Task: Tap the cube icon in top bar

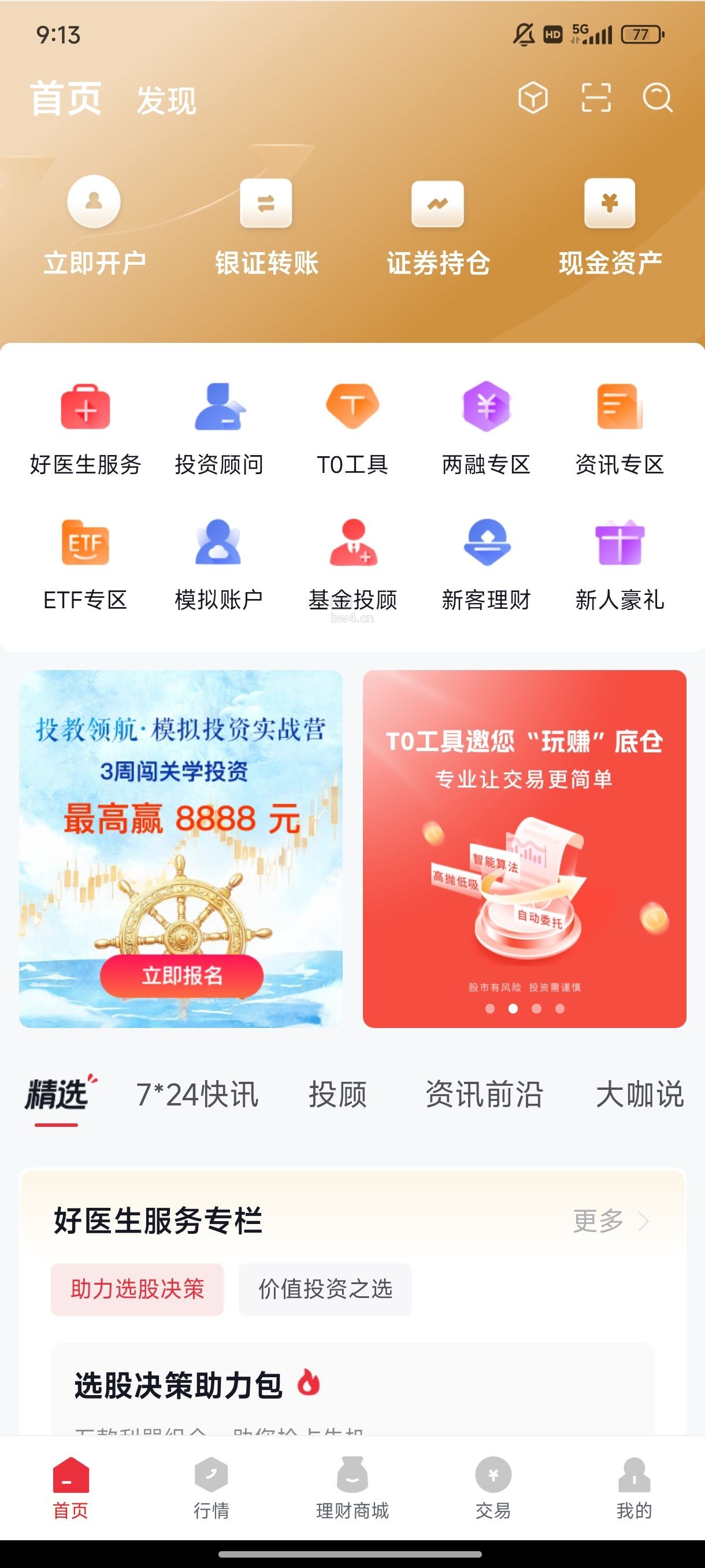Action: [x=533, y=98]
